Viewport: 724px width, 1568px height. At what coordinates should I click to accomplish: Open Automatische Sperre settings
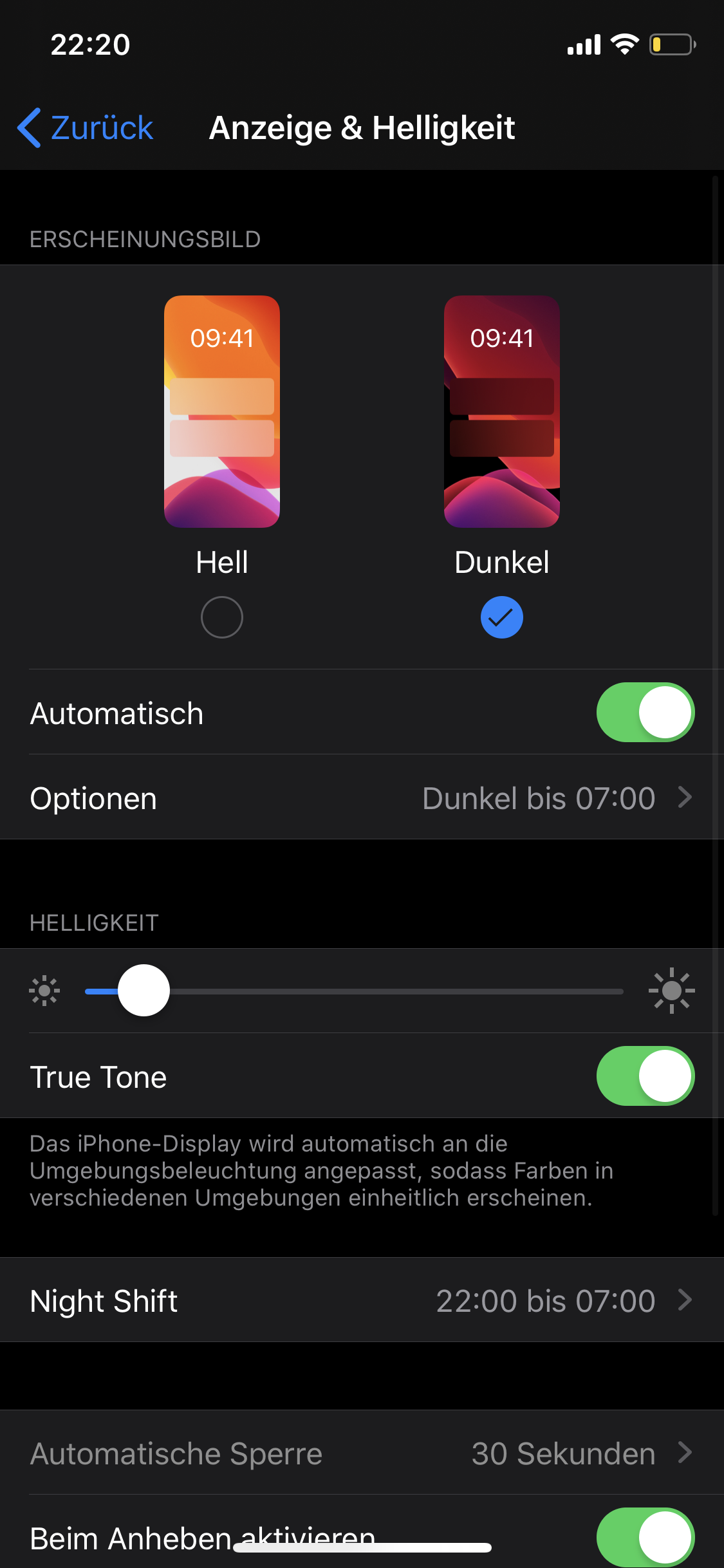click(362, 1453)
